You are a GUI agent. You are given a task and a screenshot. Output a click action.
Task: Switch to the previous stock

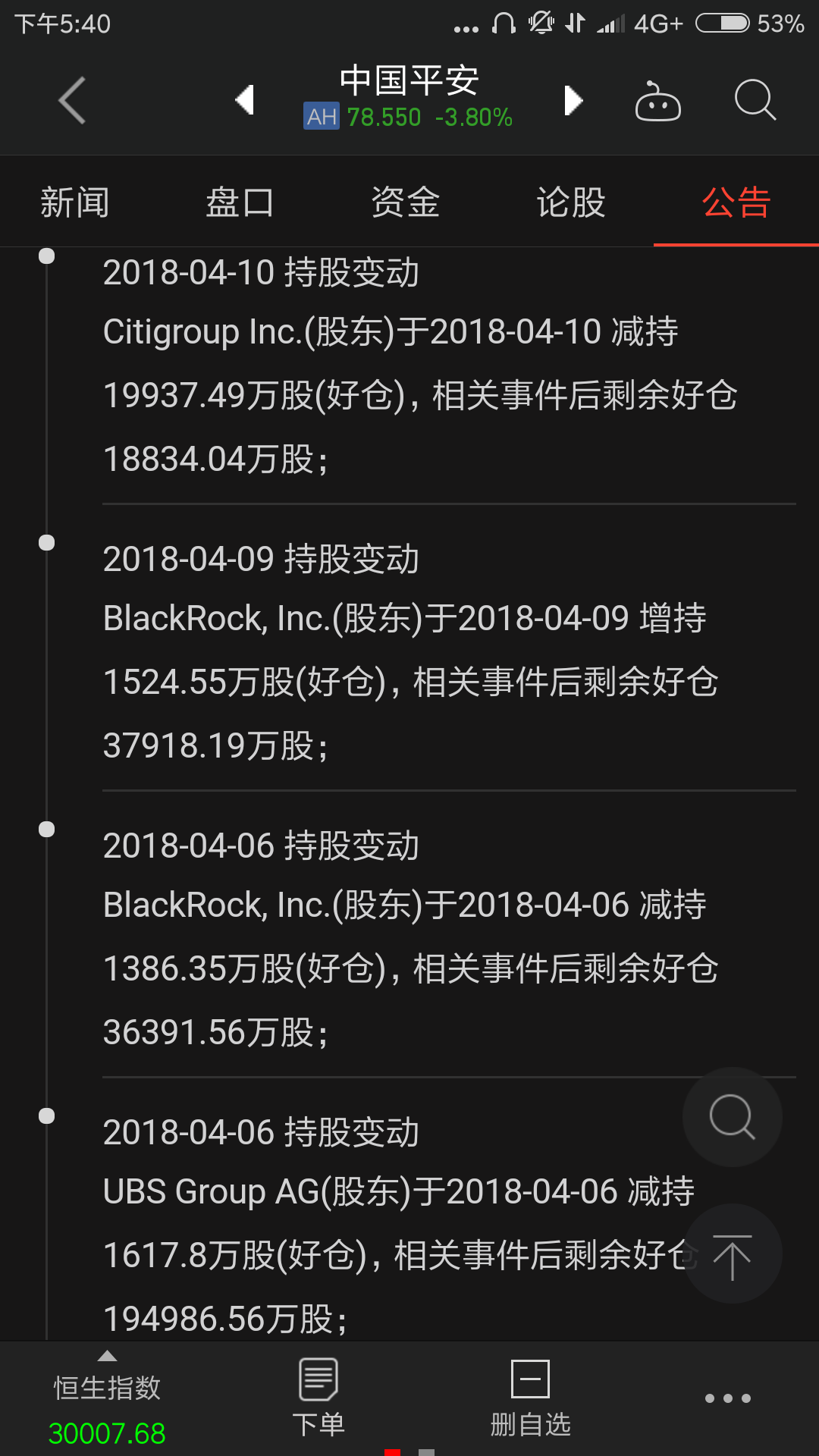[244, 100]
